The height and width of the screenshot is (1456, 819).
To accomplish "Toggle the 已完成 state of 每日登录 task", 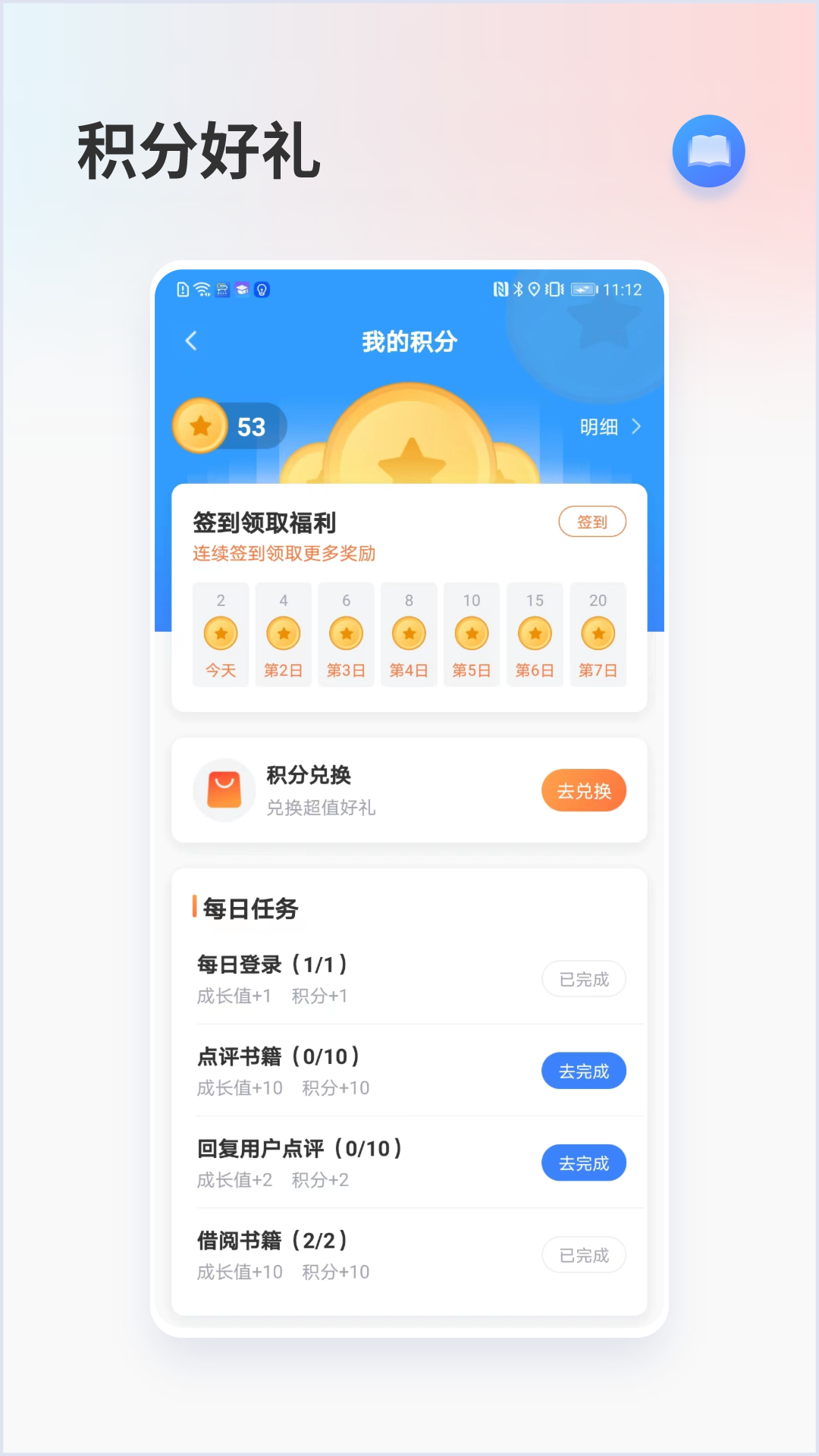I will [x=584, y=979].
